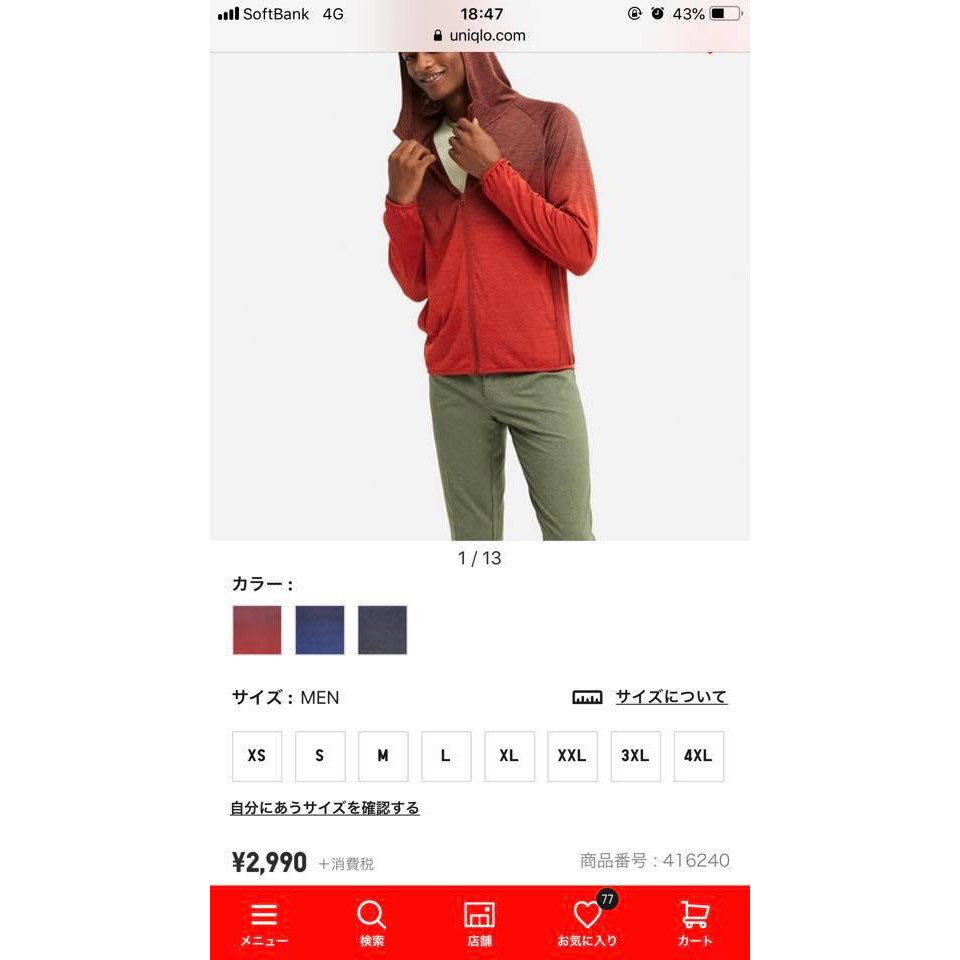Open 自分にあうサイズを確認する link

click(x=325, y=808)
